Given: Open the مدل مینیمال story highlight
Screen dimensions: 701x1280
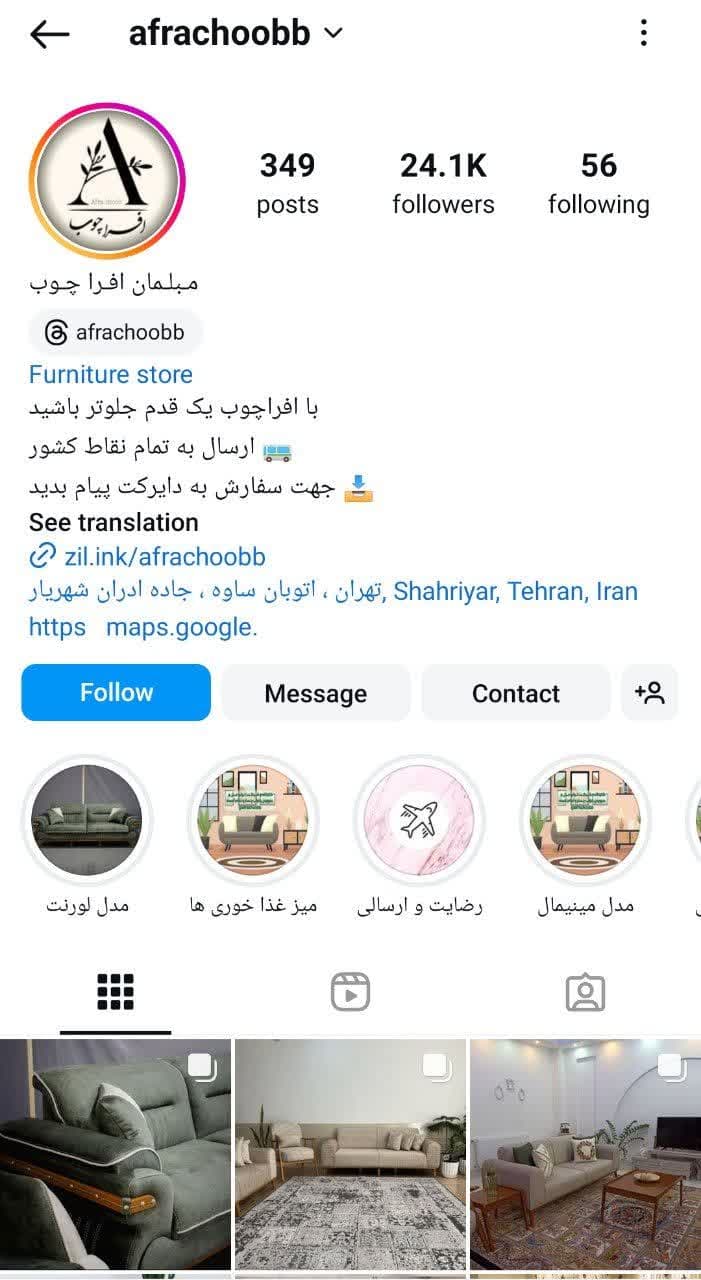Looking at the screenshot, I should tap(585, 820).
